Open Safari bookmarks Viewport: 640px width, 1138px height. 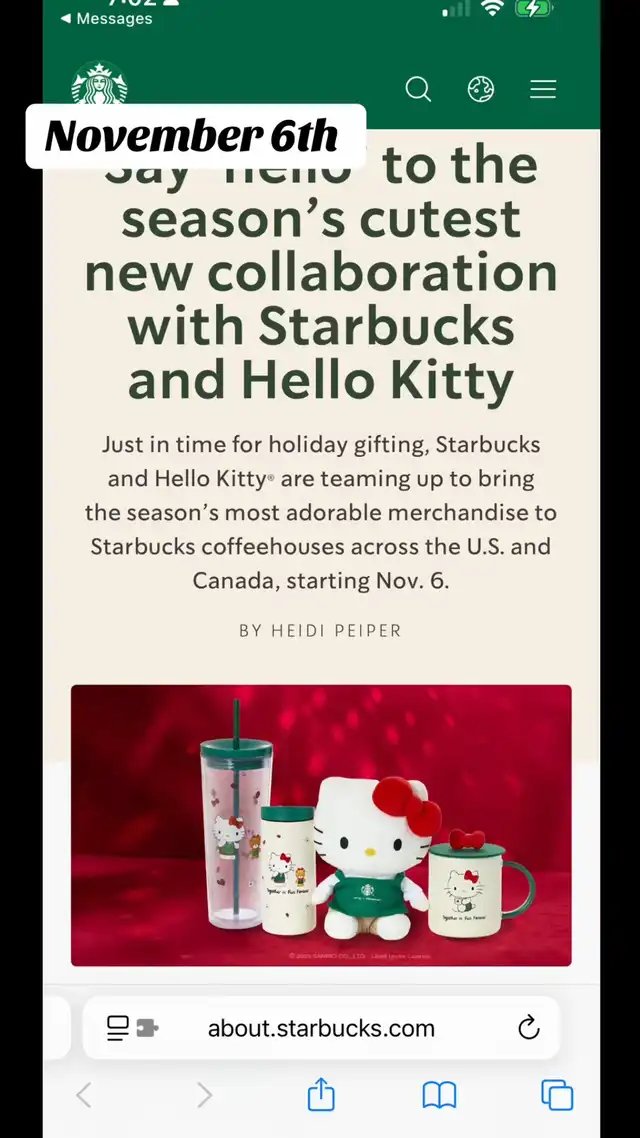tap(439, 1095)
